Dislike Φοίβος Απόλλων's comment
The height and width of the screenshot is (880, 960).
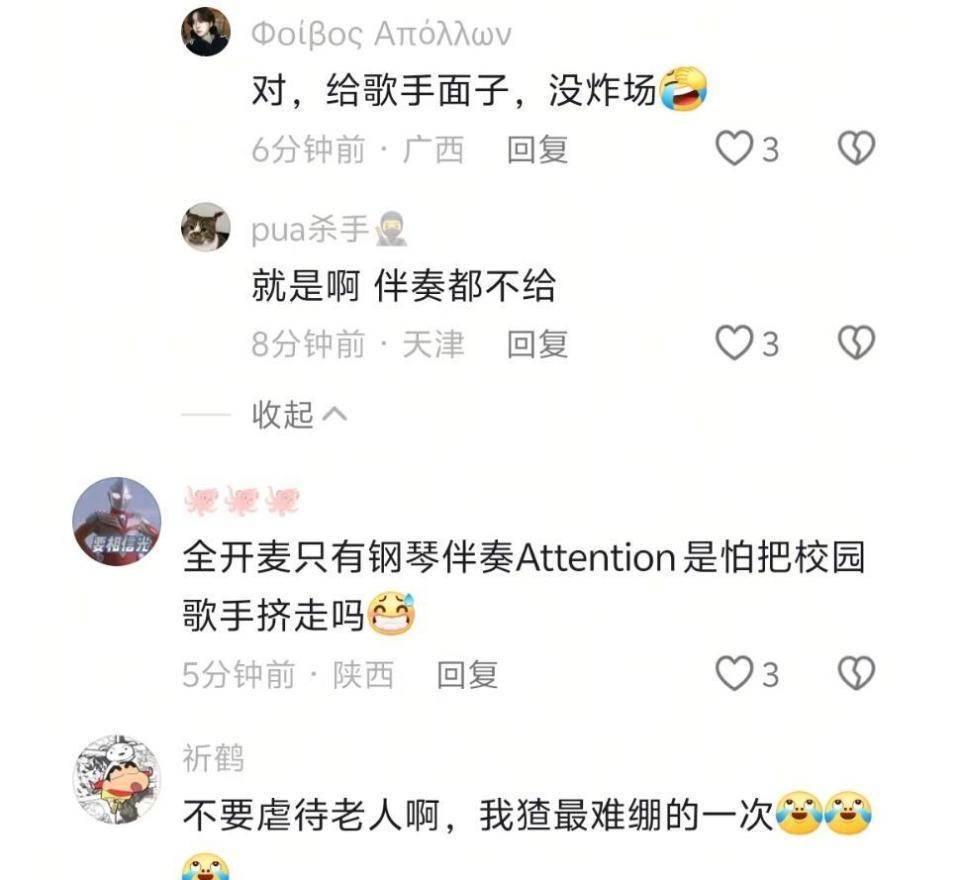[x=856, y=149]
